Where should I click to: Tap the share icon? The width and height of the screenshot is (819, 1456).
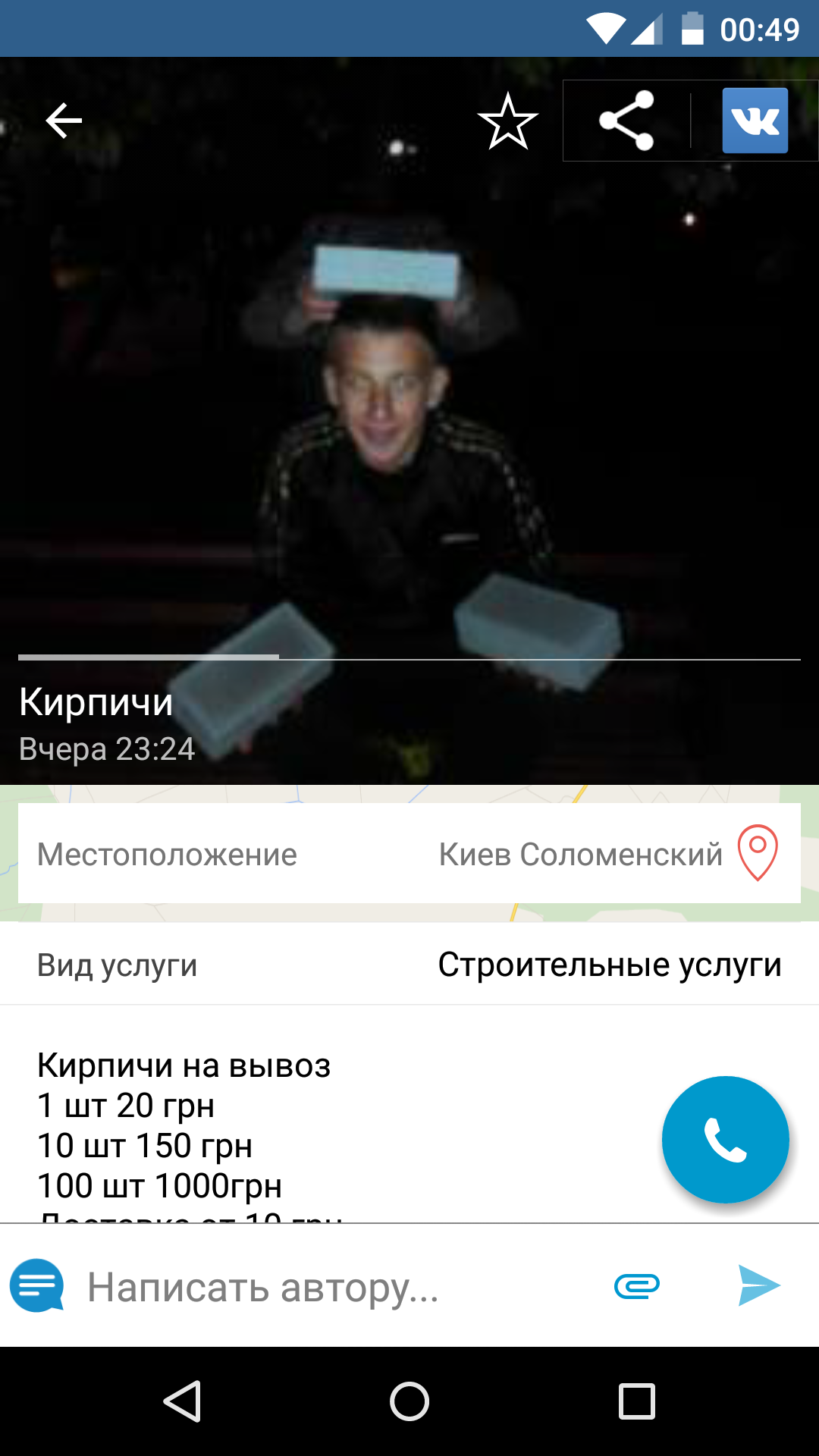click(x=626, y=121)
